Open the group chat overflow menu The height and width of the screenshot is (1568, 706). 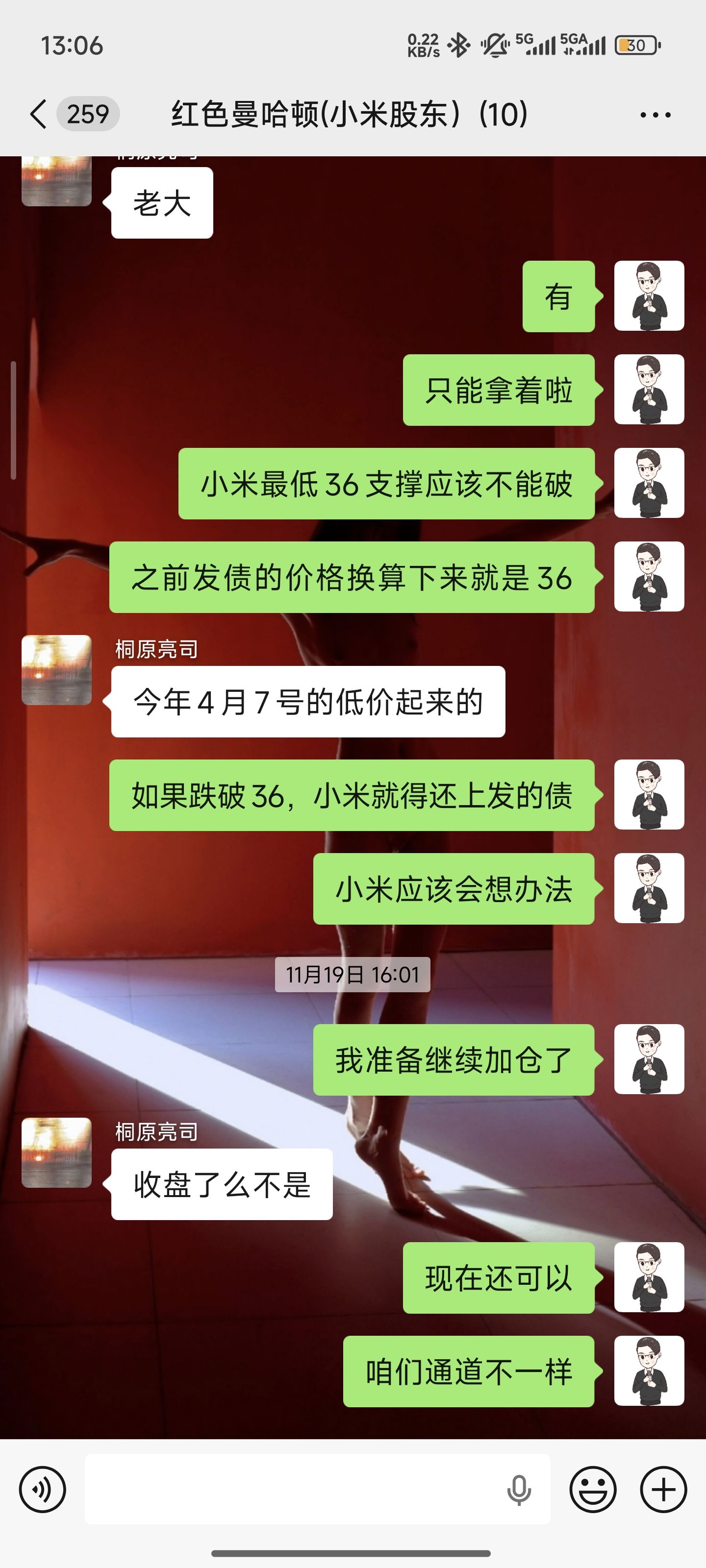(x=655, y=115)
